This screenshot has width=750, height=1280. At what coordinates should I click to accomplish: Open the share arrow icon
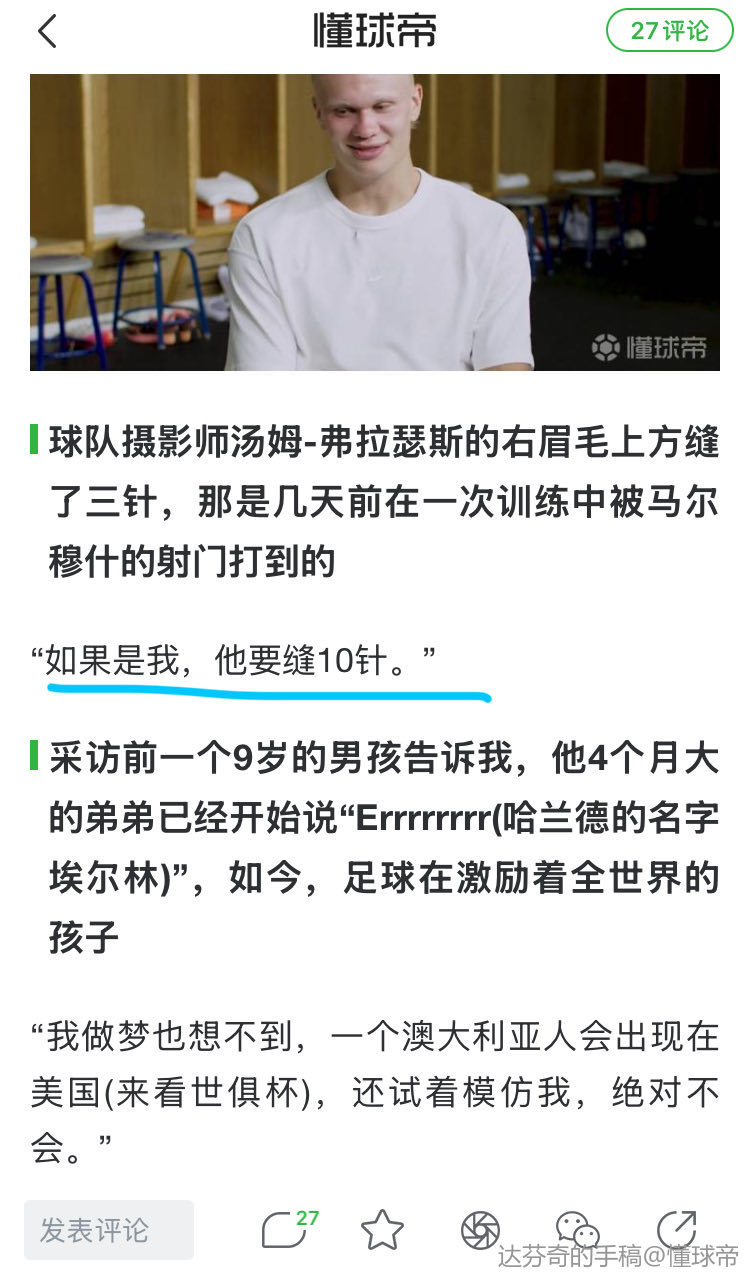tap(676, 1229)
